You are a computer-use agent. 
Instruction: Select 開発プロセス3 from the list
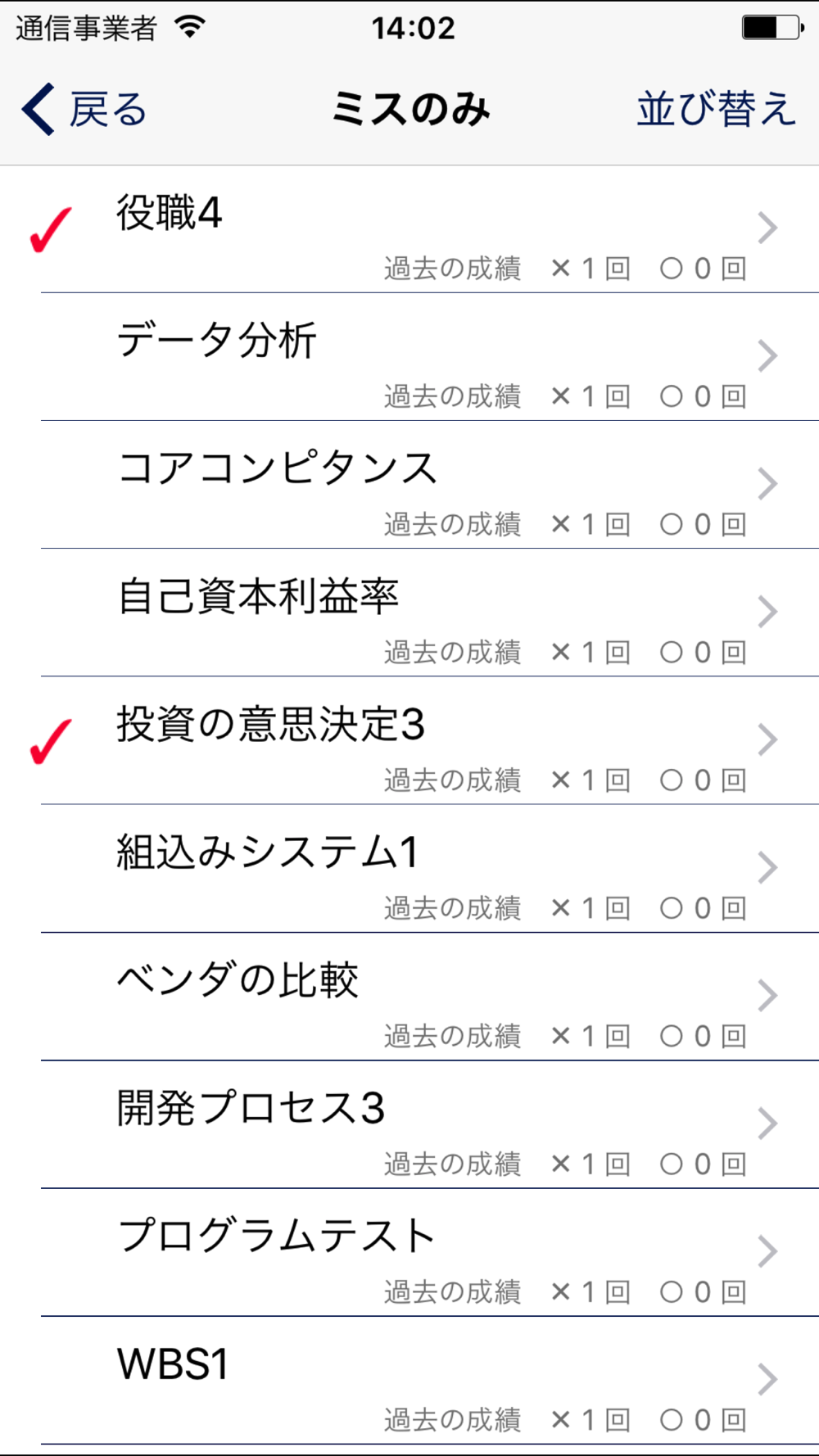pyautogui.click(x=409, y=1124)
